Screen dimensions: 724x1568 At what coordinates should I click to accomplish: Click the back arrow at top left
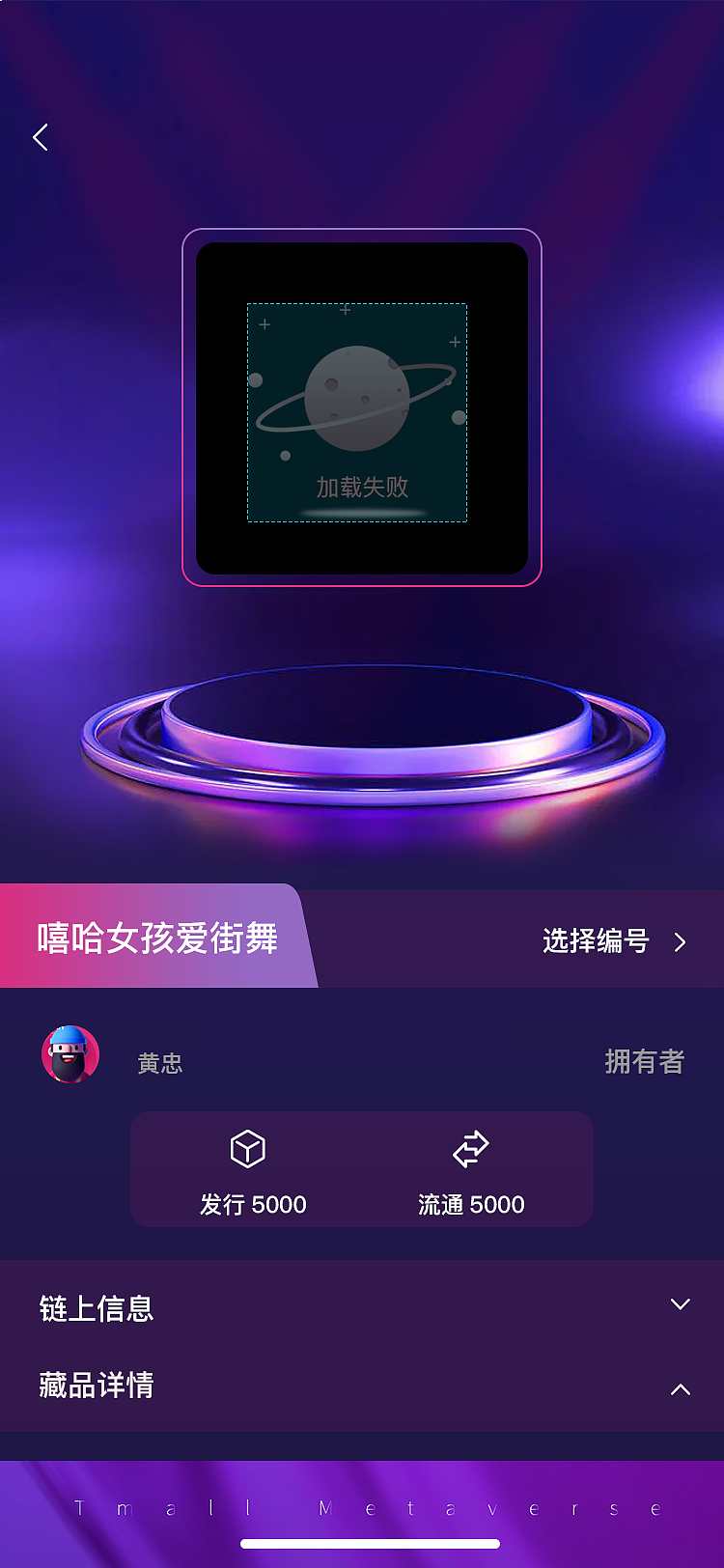click(40, 137)
